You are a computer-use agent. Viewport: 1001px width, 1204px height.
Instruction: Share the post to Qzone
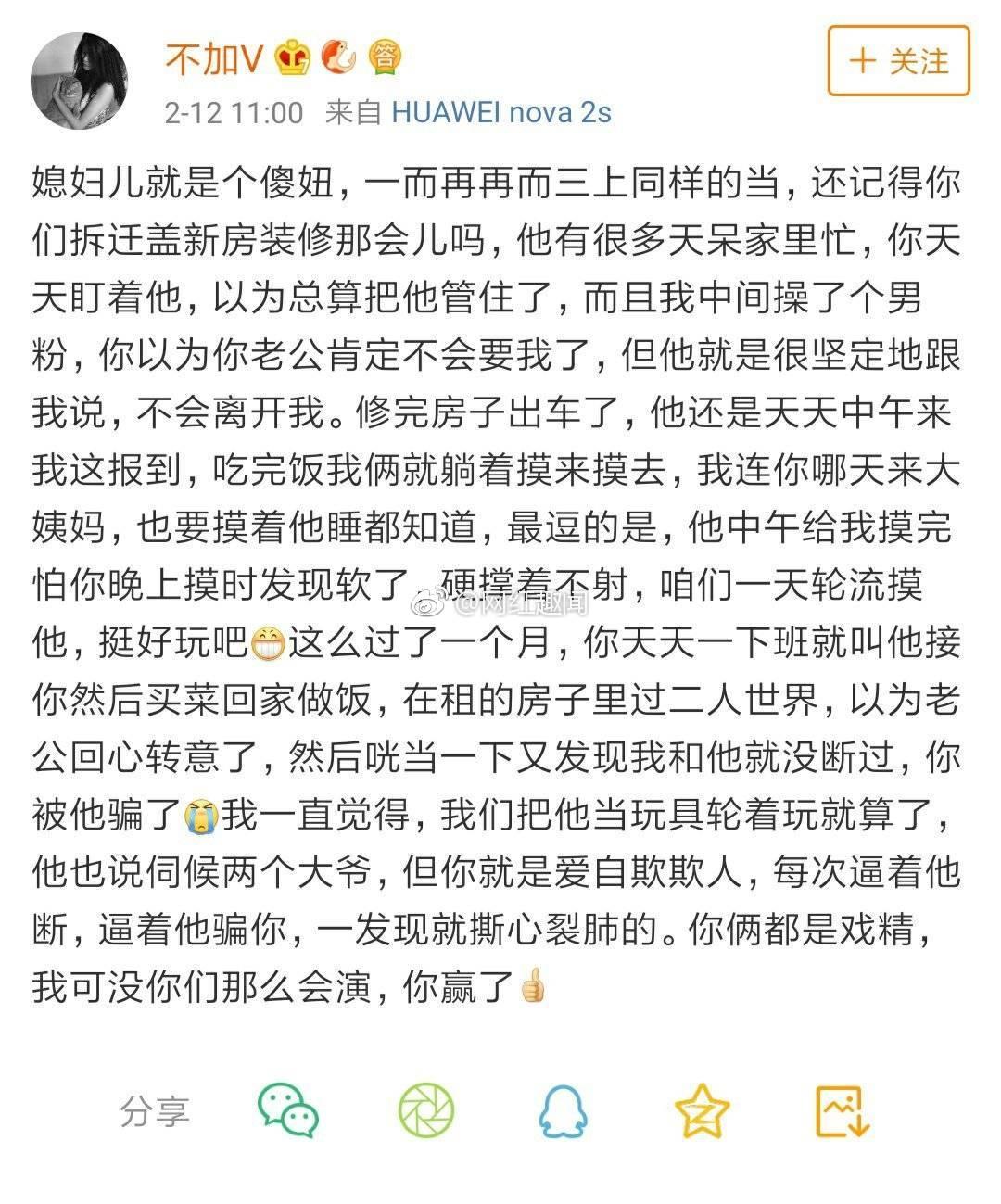702,1109
